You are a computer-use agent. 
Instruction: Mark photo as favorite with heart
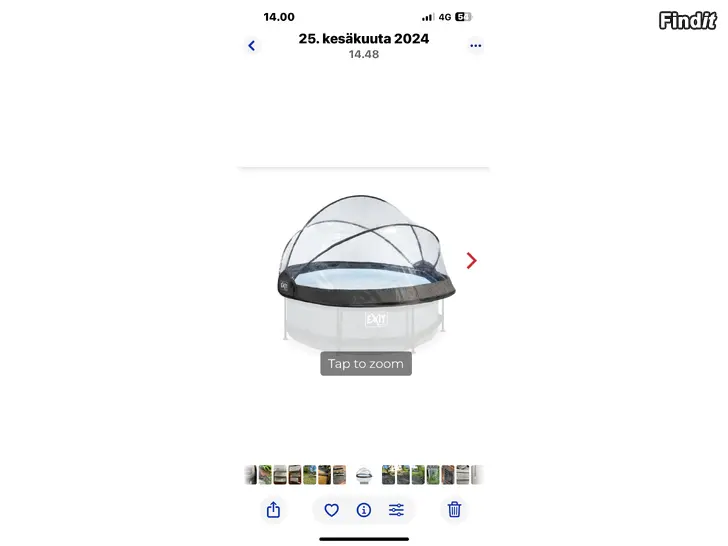332,510
